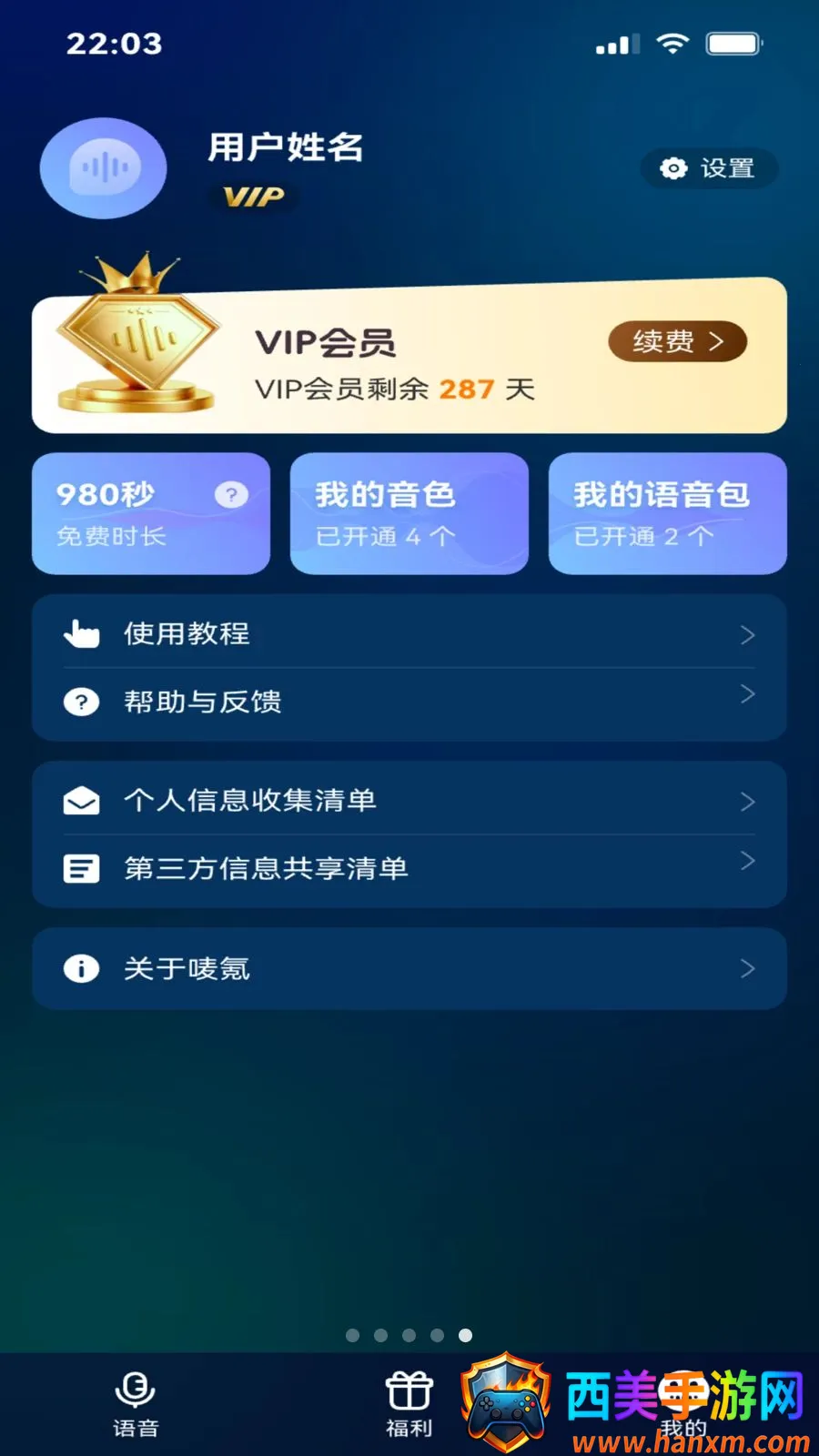This screenshot has height=1456, width=819.
Task: Switch to the 福利 tab
Action: pos(409,1405)
